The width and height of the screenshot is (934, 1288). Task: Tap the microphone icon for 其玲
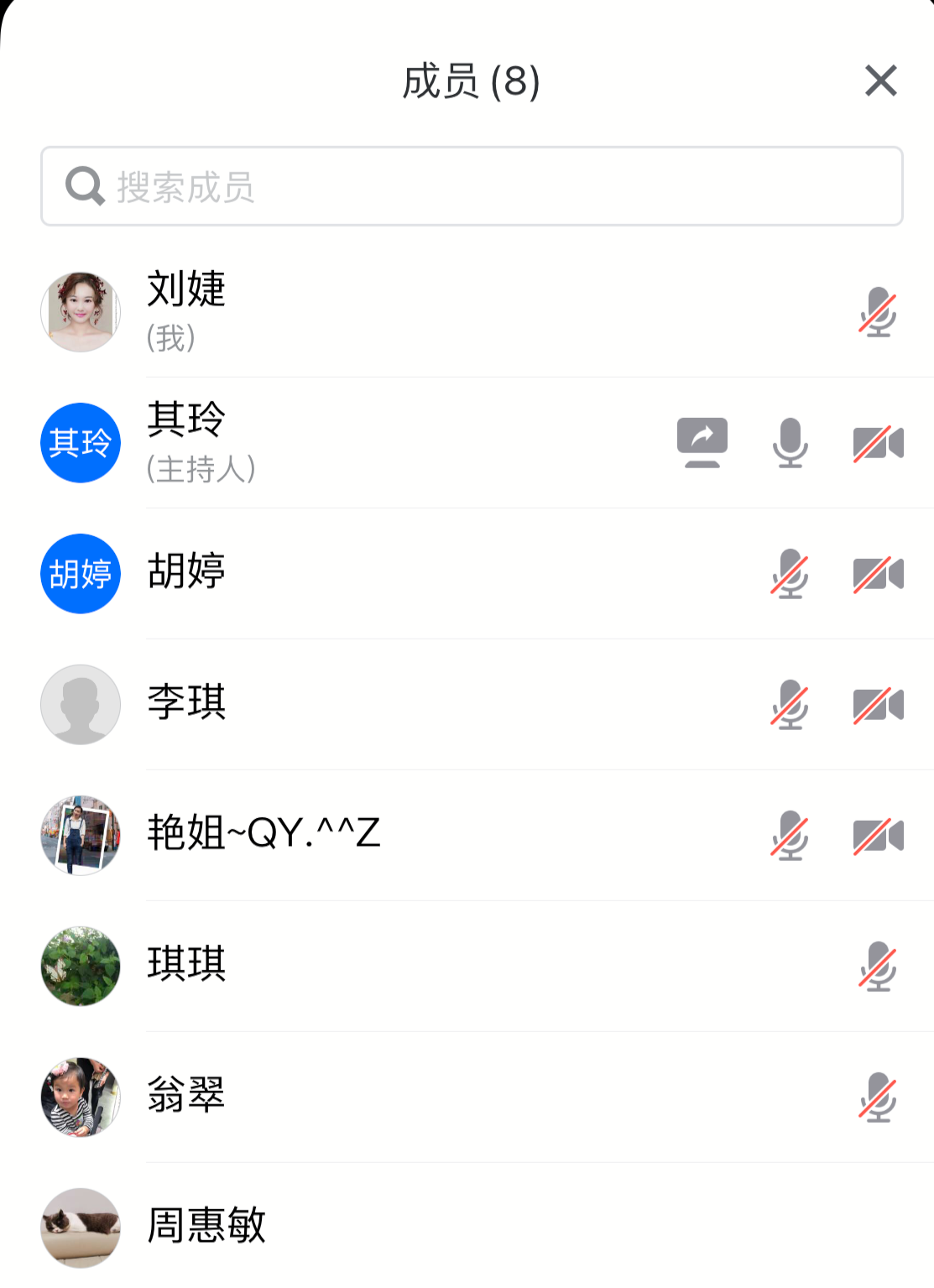click(790, 442)
